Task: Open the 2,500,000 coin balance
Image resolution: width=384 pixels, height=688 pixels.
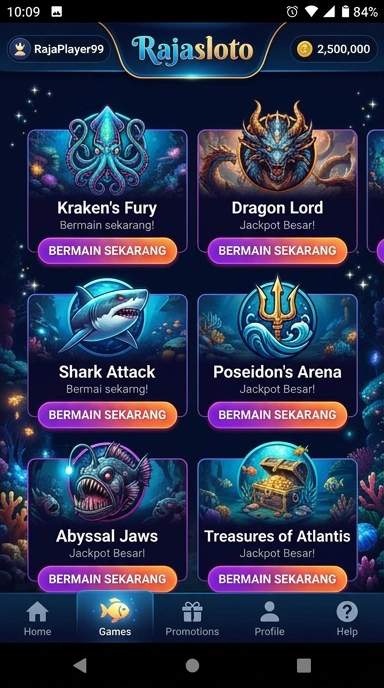Action: pos(334,49)
